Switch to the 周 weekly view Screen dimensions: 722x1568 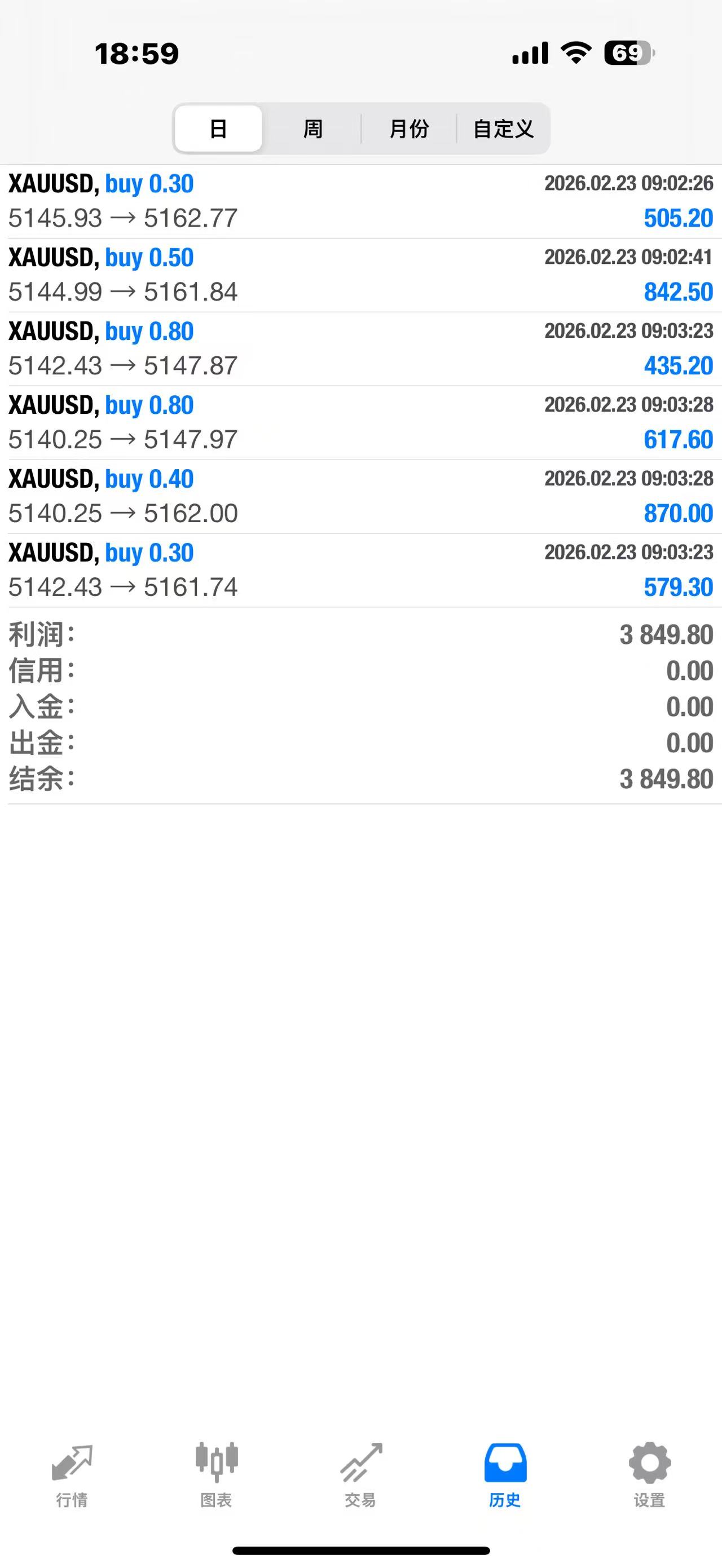point(312,129)
